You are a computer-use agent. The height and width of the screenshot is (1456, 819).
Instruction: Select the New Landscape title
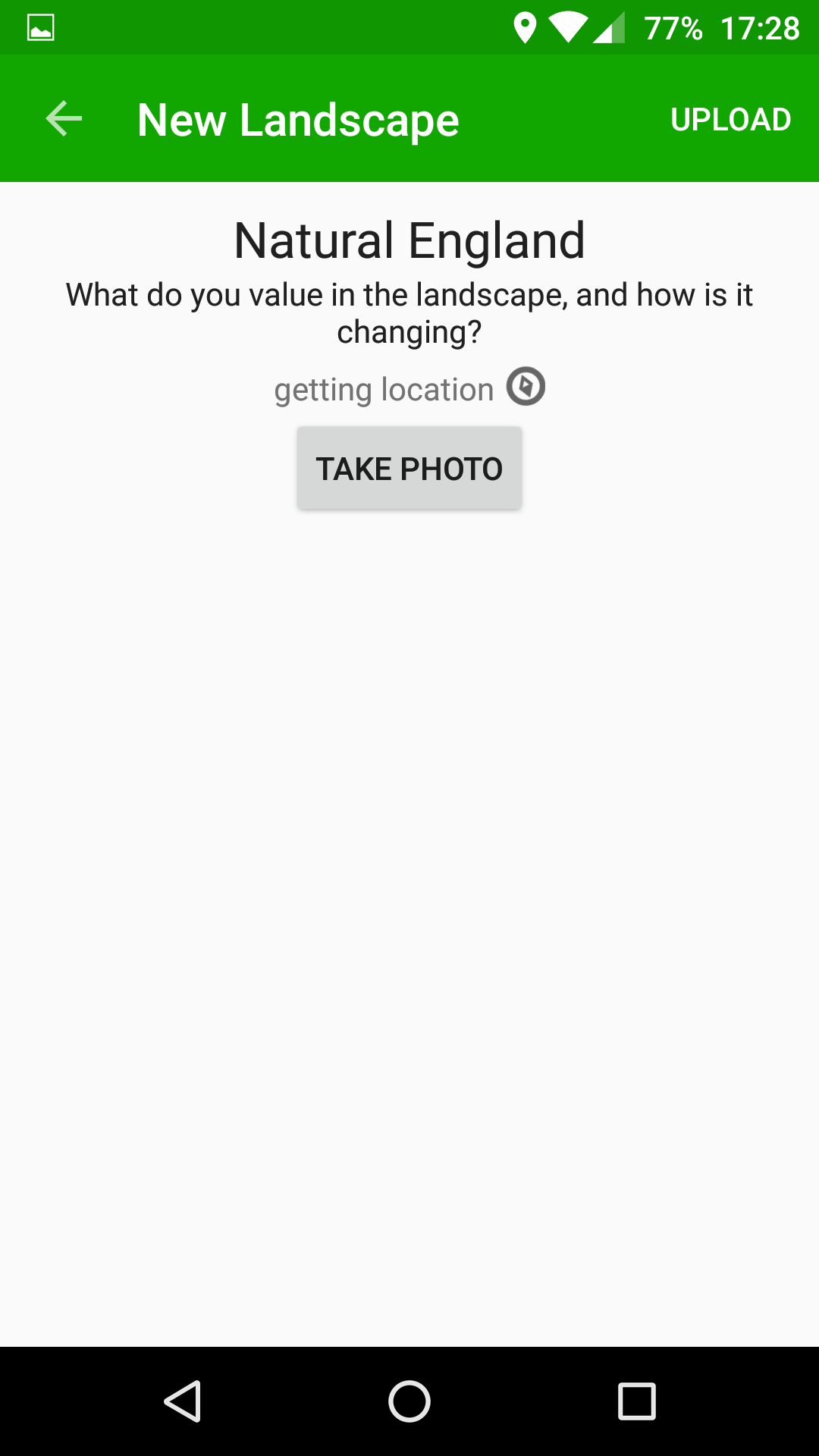(x=298, y=118)
